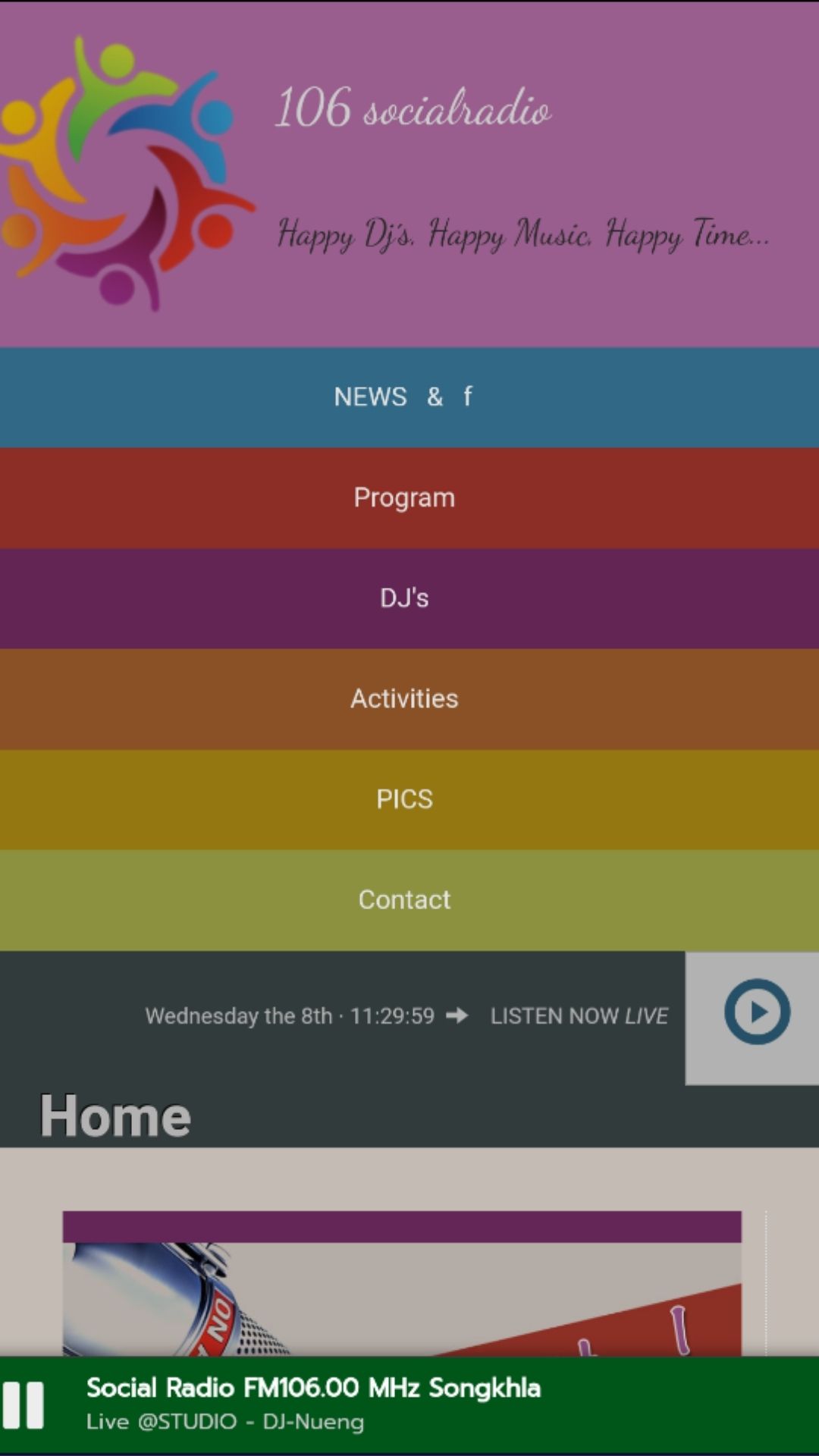
Task: Open the Contact page
Action: click(x=403, y=900)
